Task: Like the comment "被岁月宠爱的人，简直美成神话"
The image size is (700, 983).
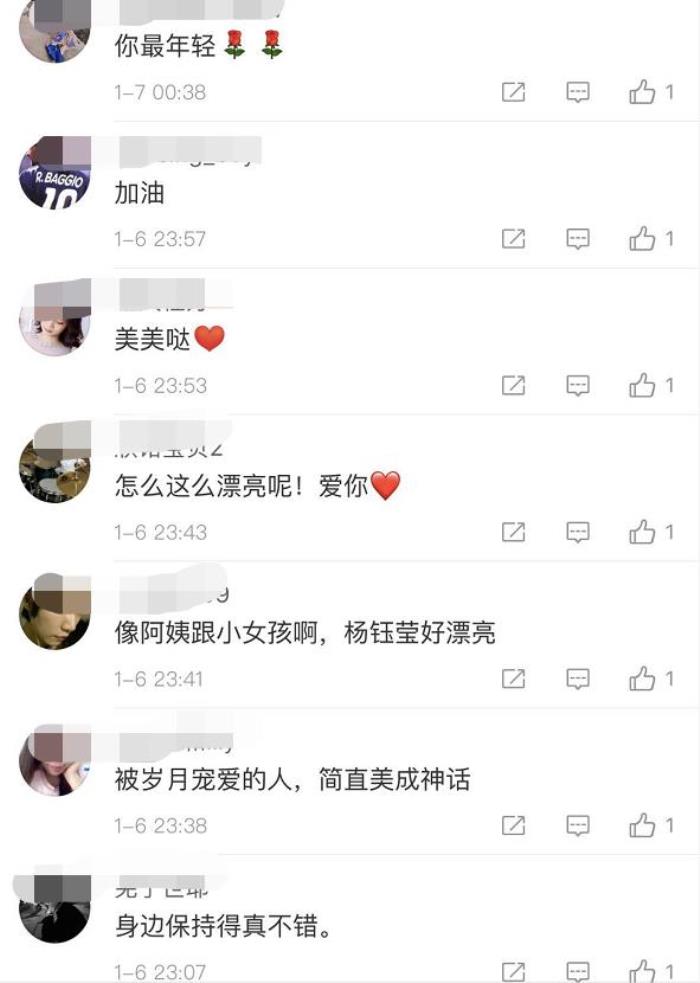Action: click(643, 825)
